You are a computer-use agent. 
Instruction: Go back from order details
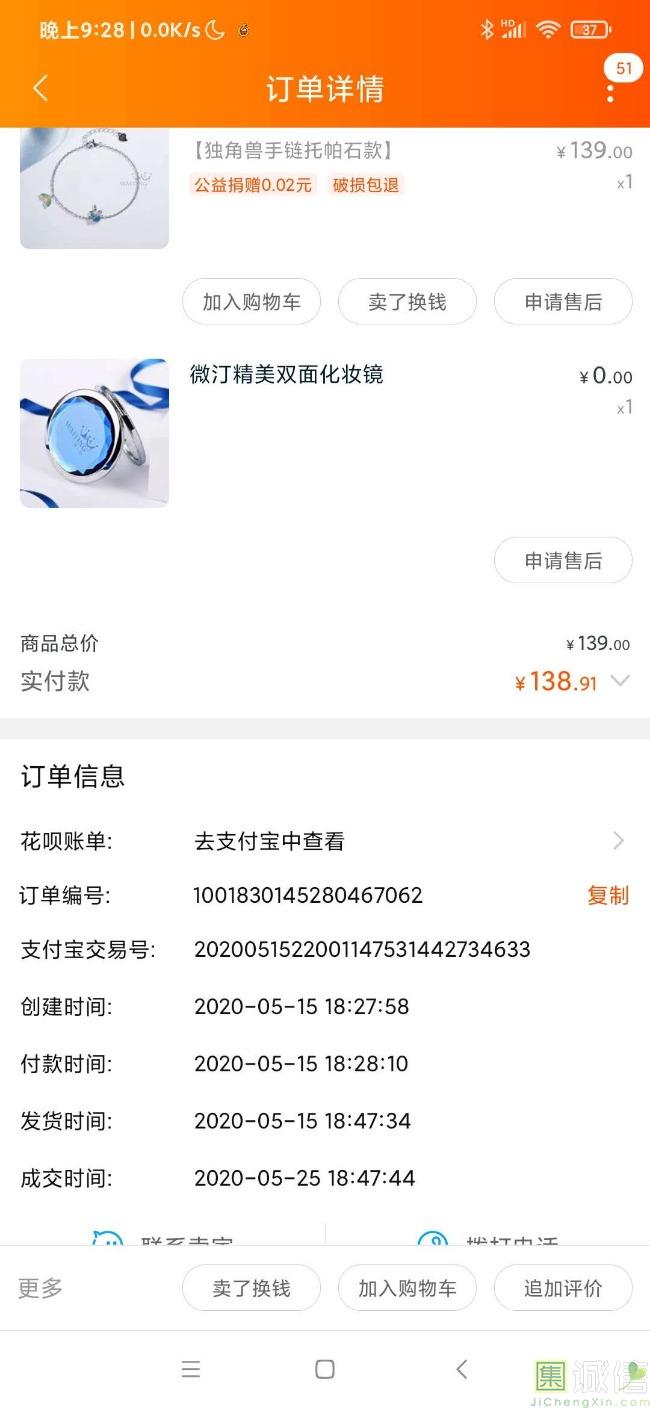40,88
